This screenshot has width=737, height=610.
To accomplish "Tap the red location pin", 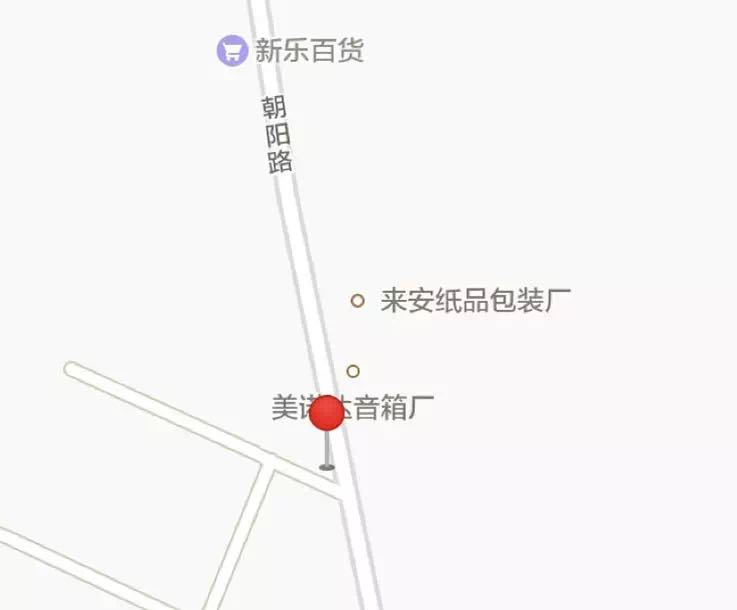I will [x=326, y=415].
